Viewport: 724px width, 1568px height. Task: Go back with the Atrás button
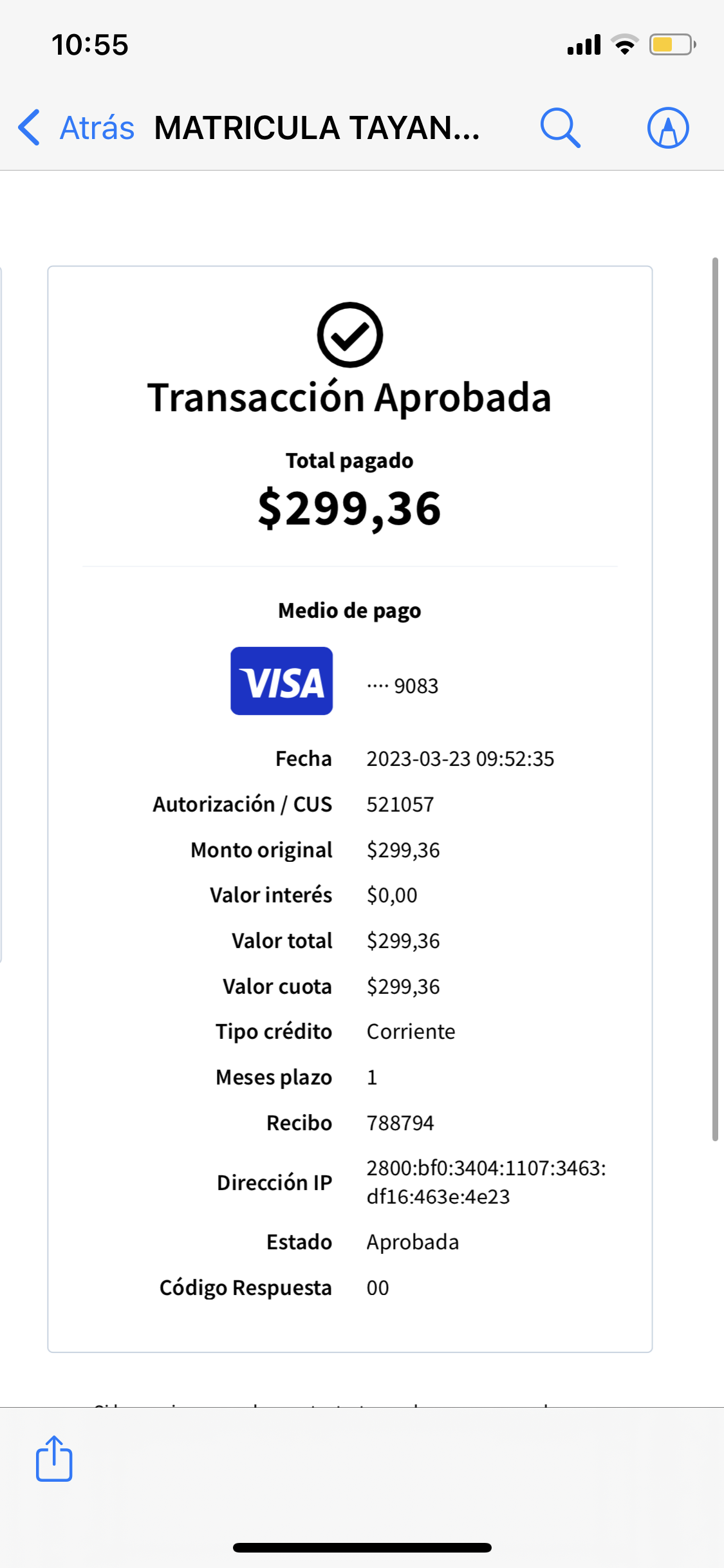click(77, 127)
